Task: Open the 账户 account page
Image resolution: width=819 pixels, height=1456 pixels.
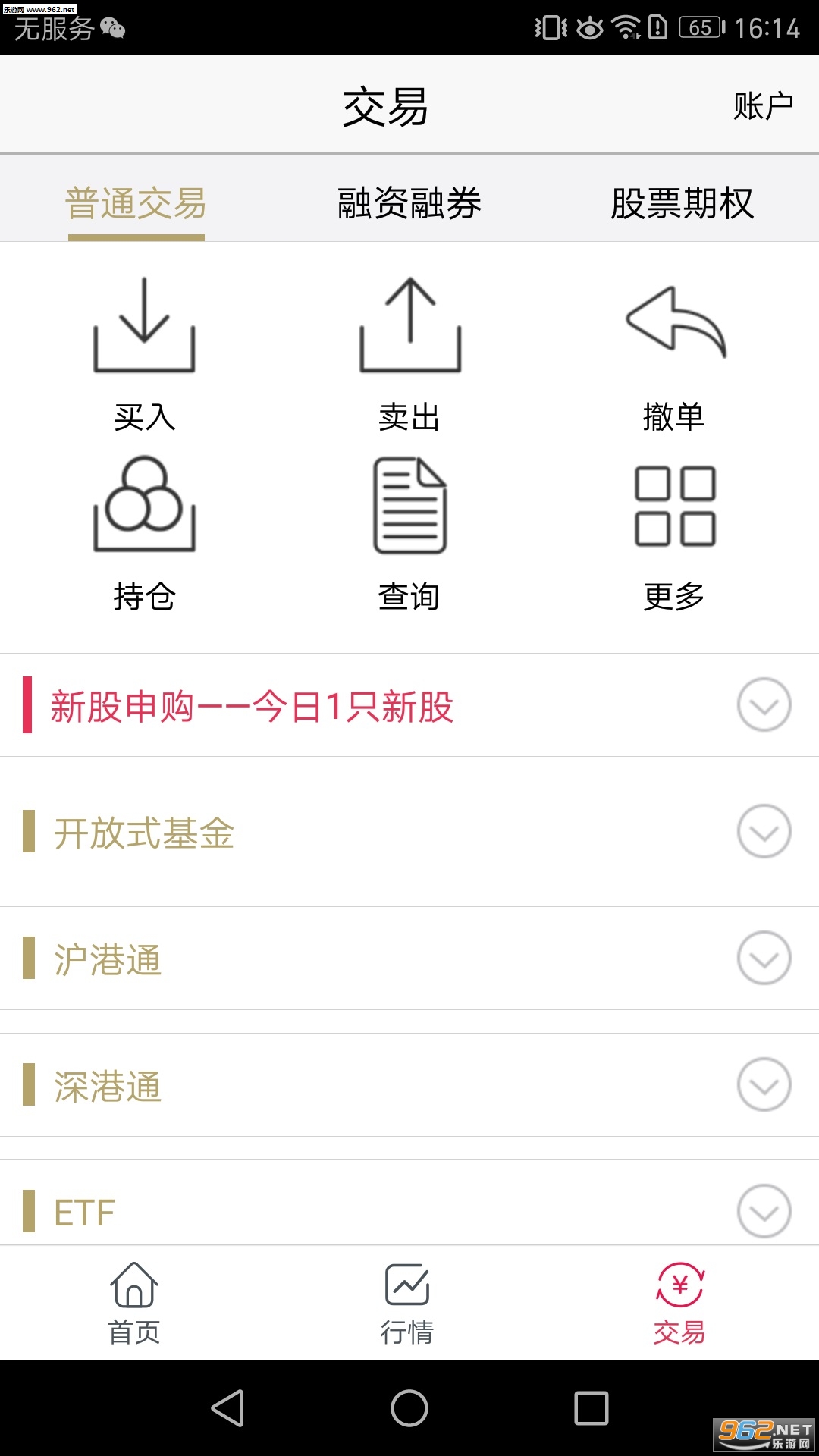Action: tap(763, 105)
